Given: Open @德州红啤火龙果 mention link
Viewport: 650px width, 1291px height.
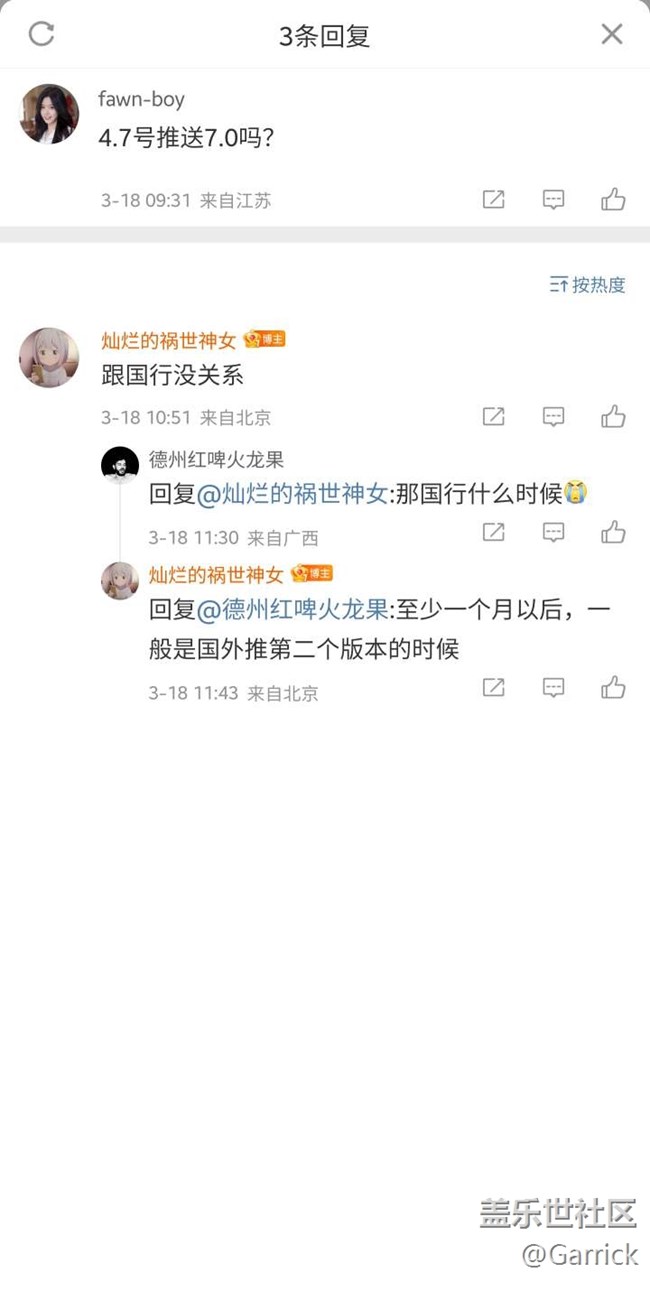Looking at the screenshot, I should [290, 609].
